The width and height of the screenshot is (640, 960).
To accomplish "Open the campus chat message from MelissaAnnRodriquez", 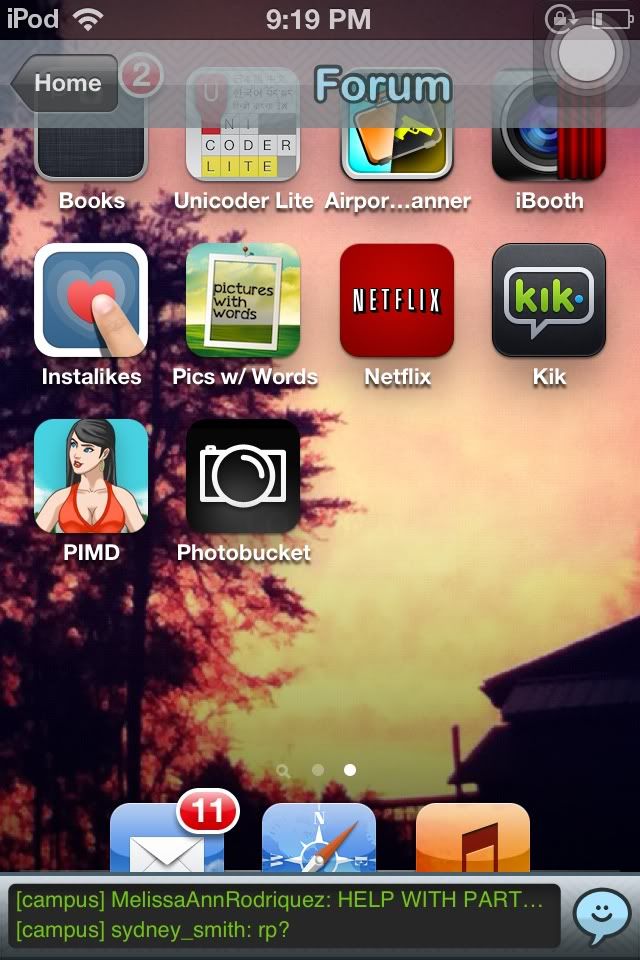I will click(x=282, y=899).
